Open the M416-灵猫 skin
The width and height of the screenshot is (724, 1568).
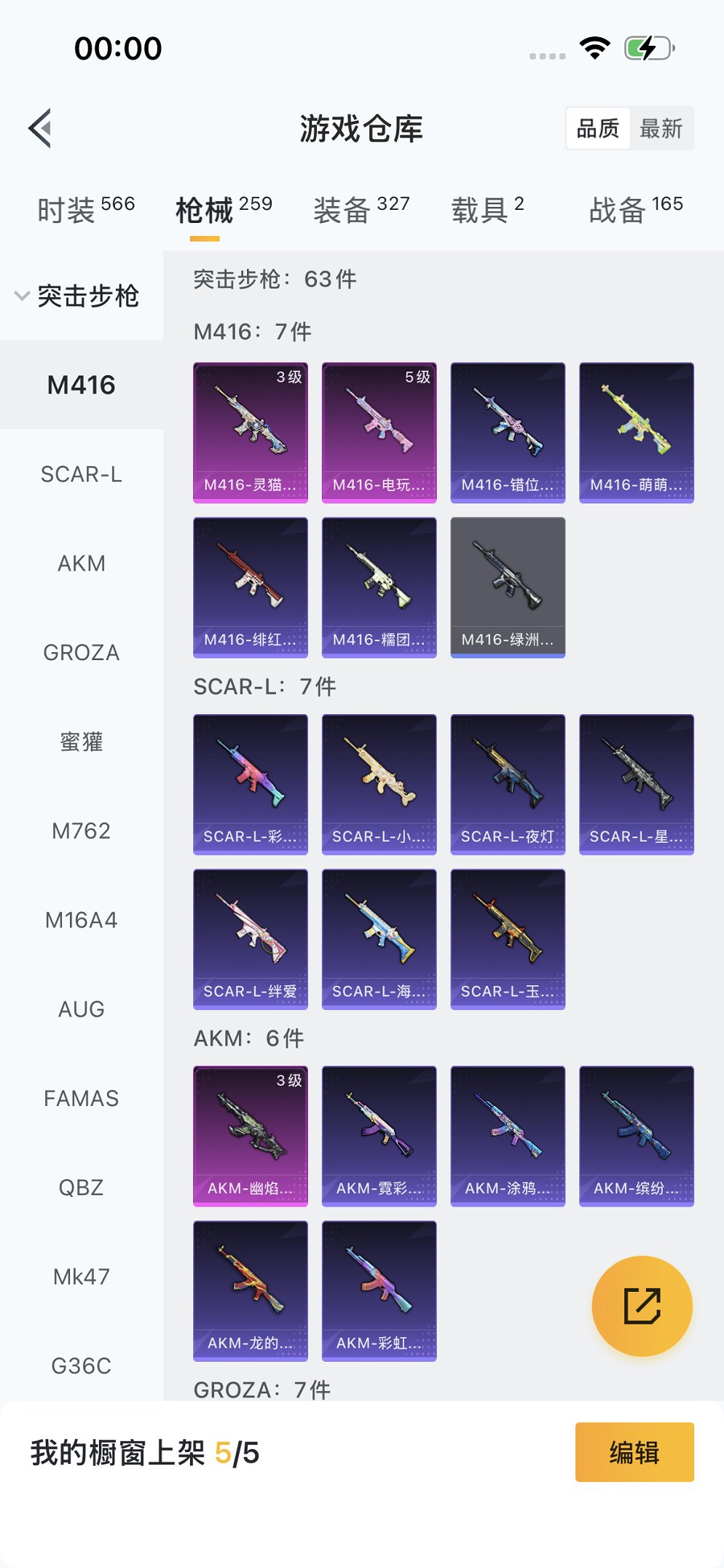[x=251, y=432]
